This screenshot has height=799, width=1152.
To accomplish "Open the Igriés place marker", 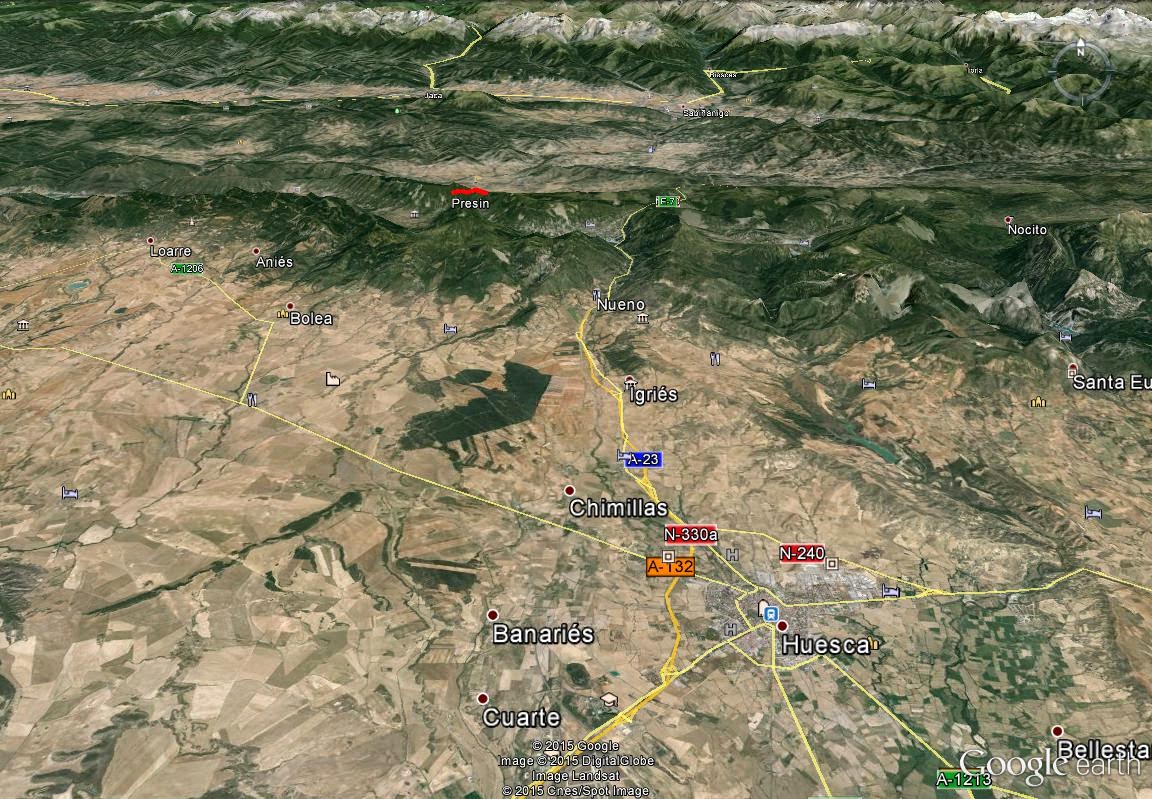I will point(629,380).
